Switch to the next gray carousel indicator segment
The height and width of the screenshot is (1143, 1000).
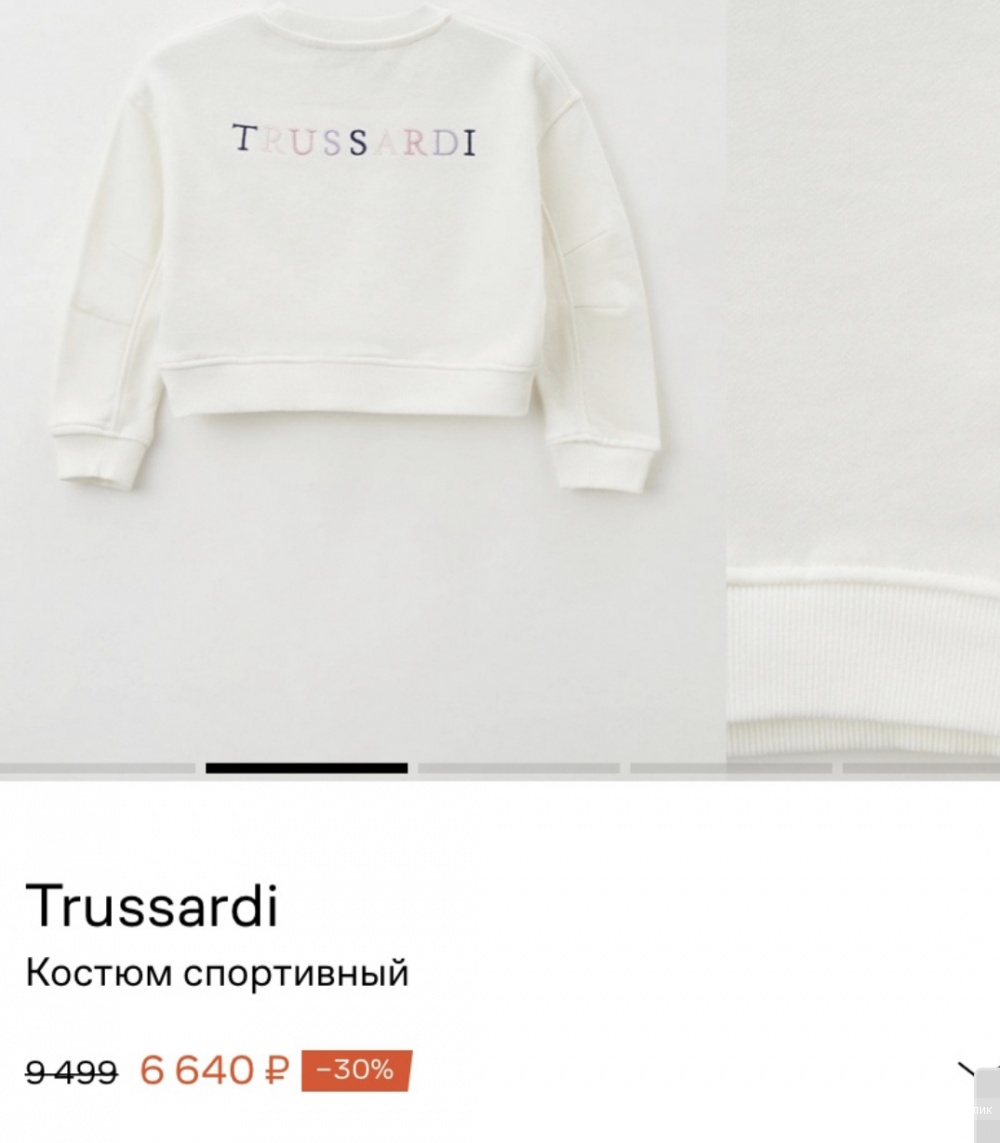click(518, 767)
